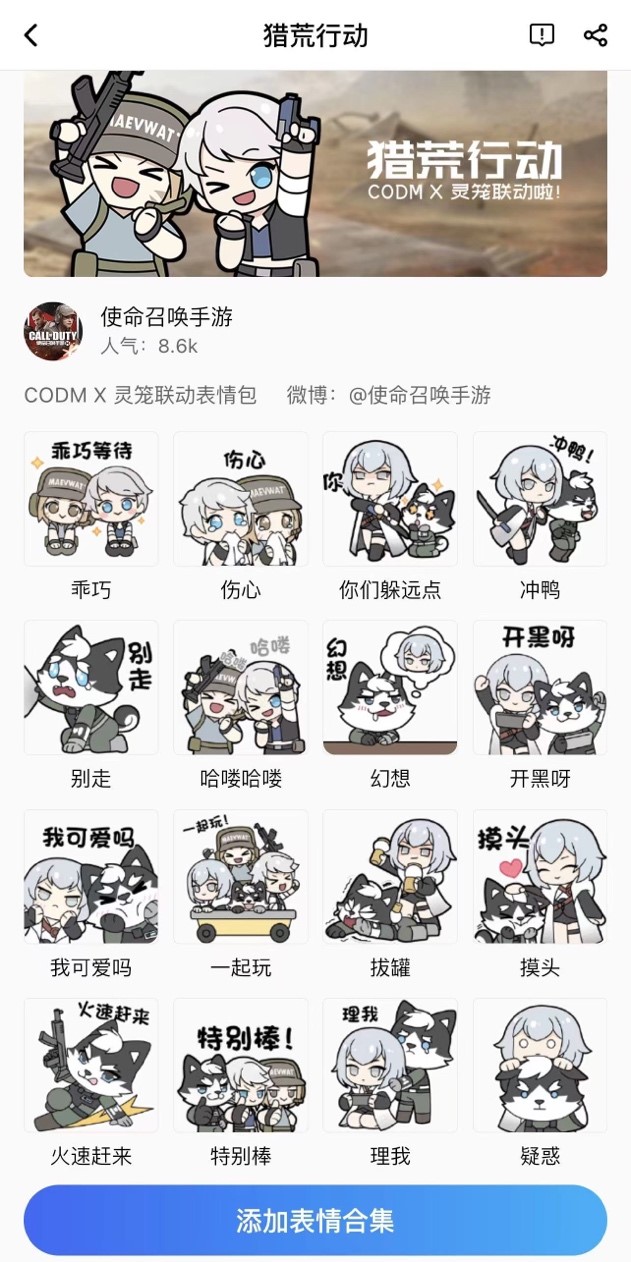Open the report icon in header
Image resolution: width=631 pixels, height=1262 pixels.
point(541,36)
